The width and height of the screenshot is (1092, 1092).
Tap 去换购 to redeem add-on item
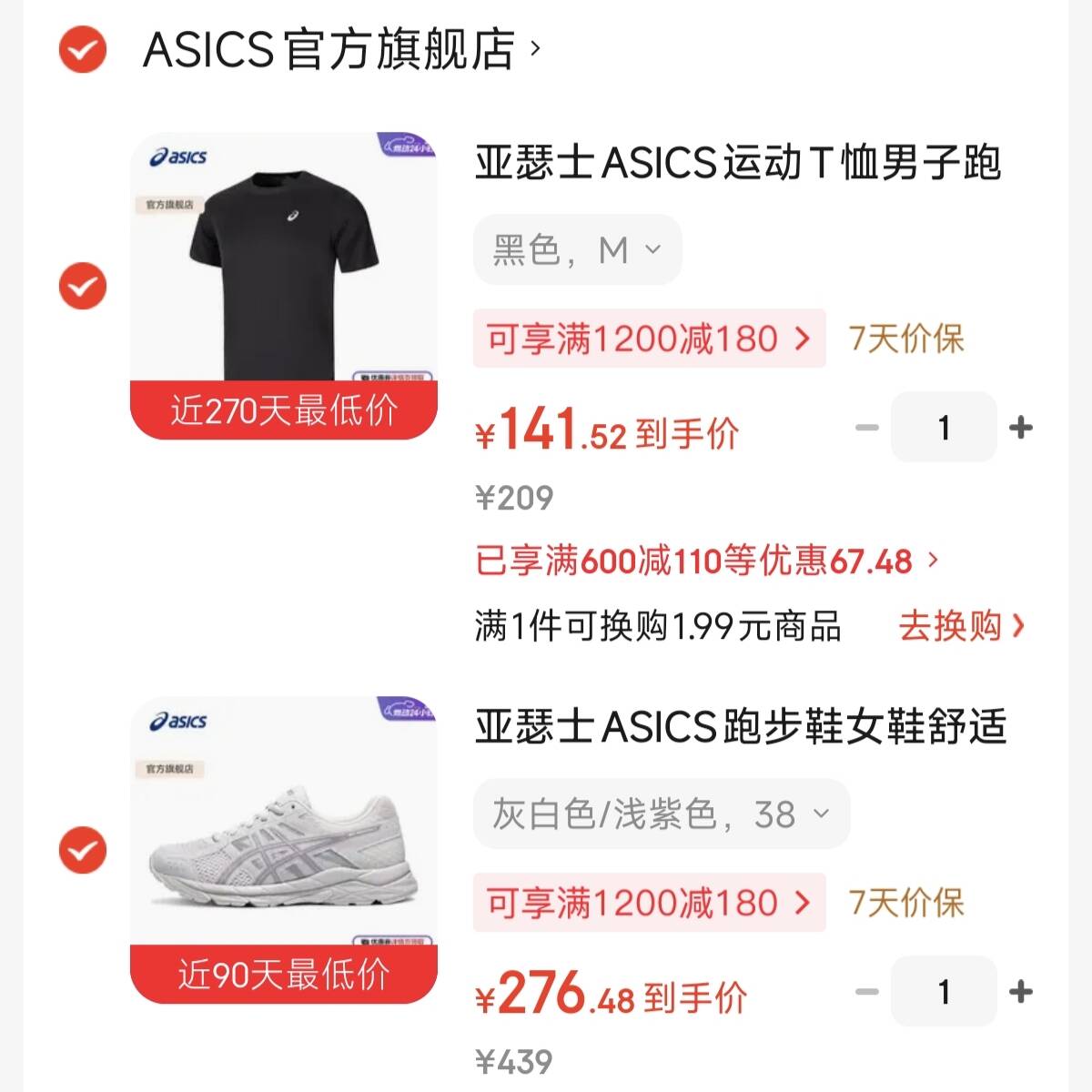click(x=961, y=626)
